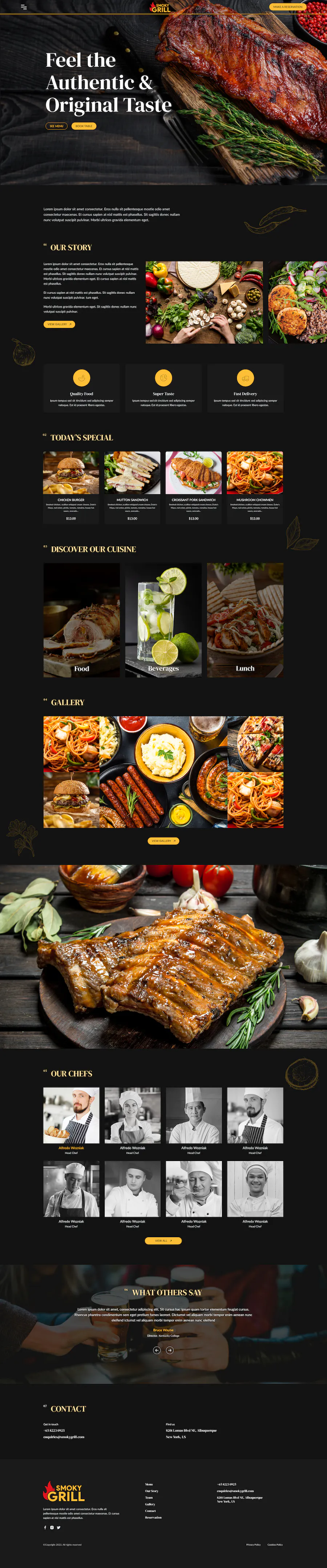Open the Privacy Policy link

pyautogui.click(x=253, y=1544)
